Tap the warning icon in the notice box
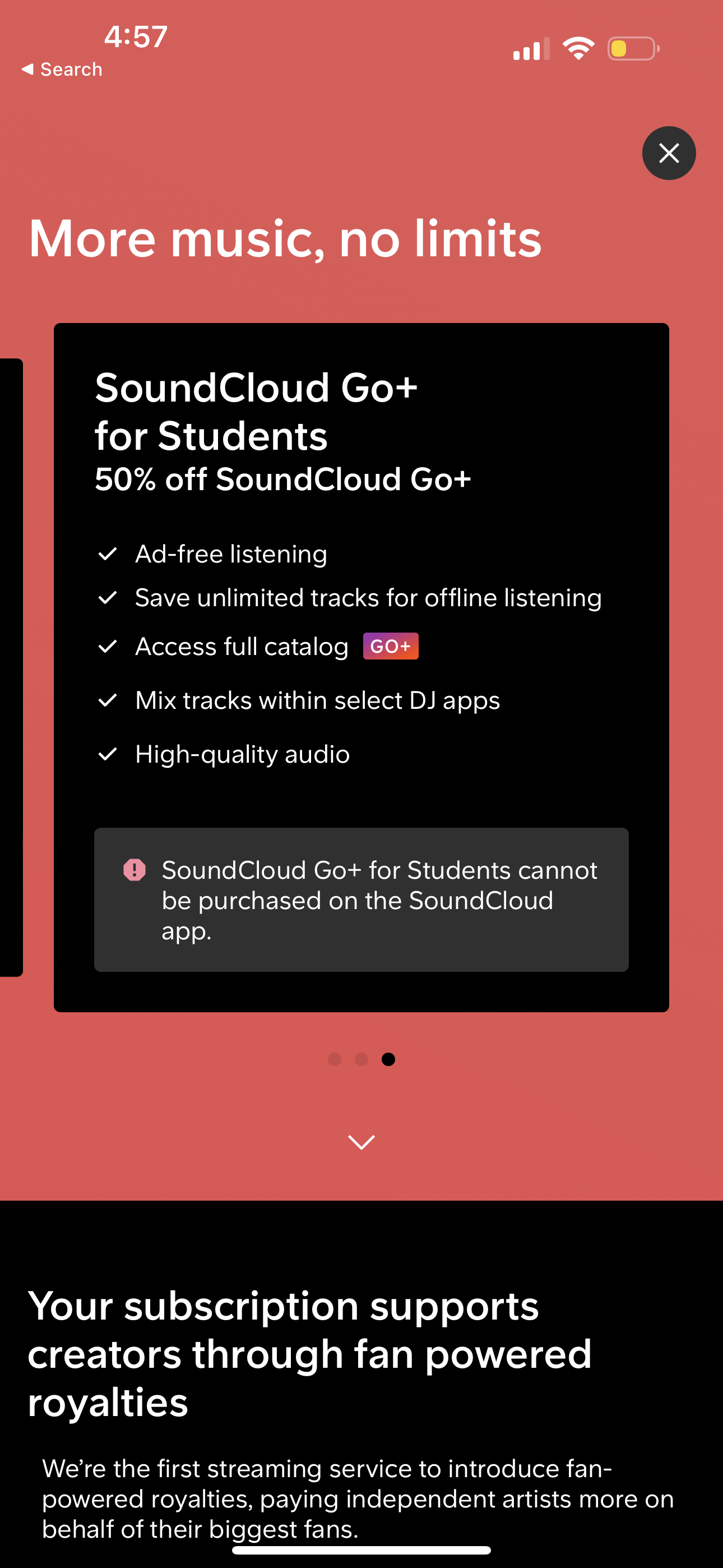 coord(134,870)
